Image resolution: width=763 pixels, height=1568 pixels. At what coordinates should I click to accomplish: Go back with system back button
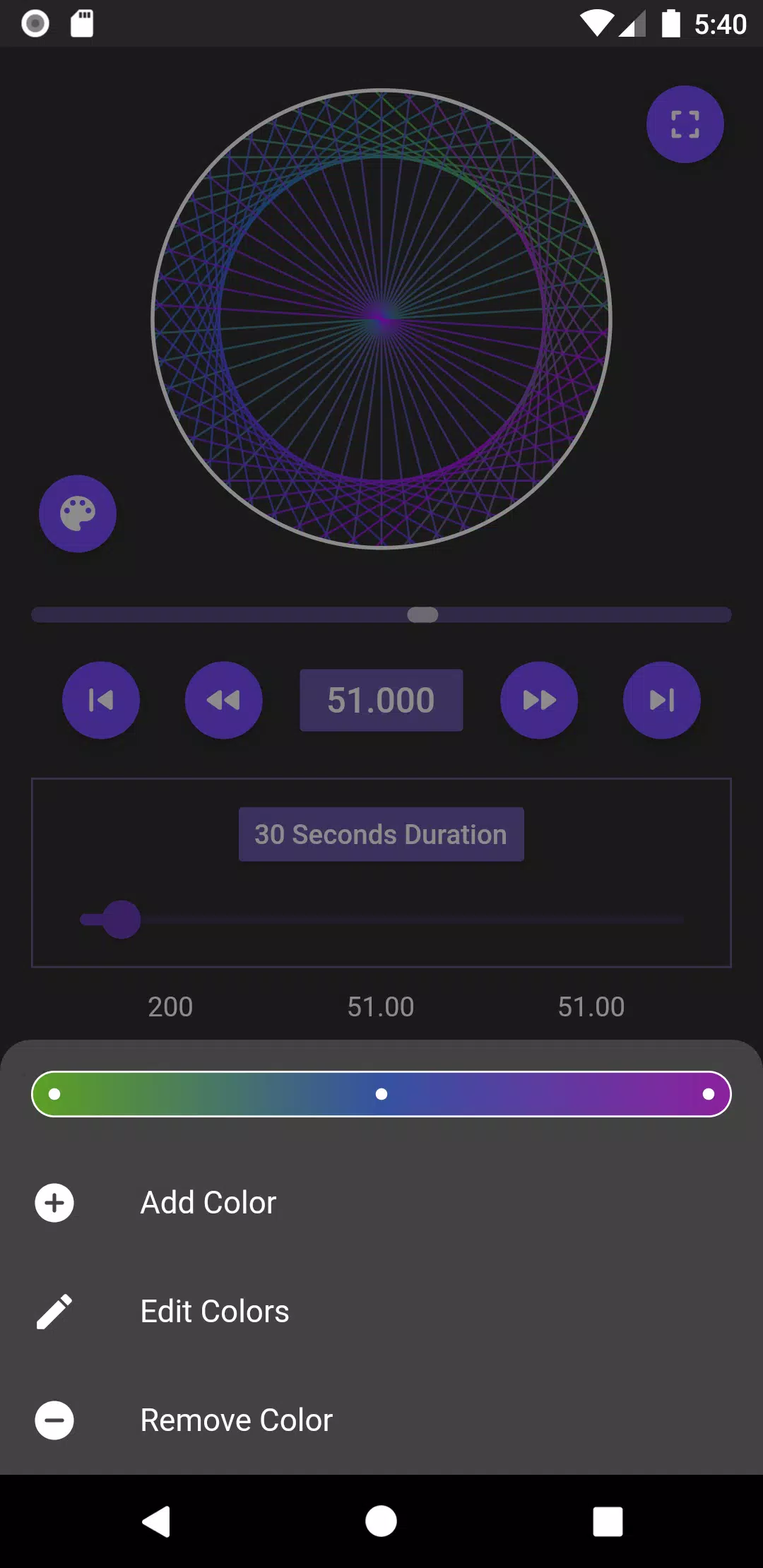pyautogui.click(x=156, y=1521)
